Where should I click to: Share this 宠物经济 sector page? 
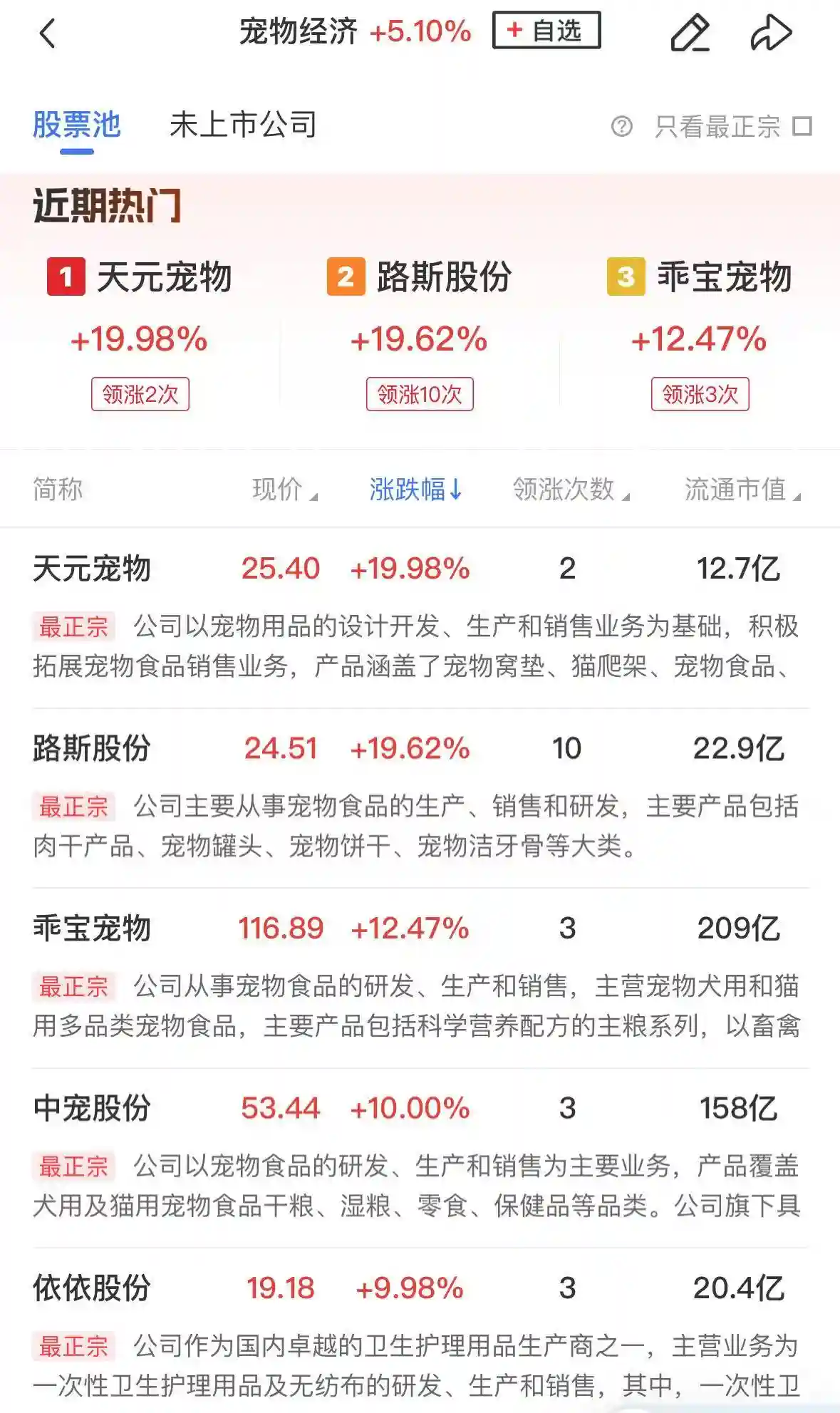771,33
